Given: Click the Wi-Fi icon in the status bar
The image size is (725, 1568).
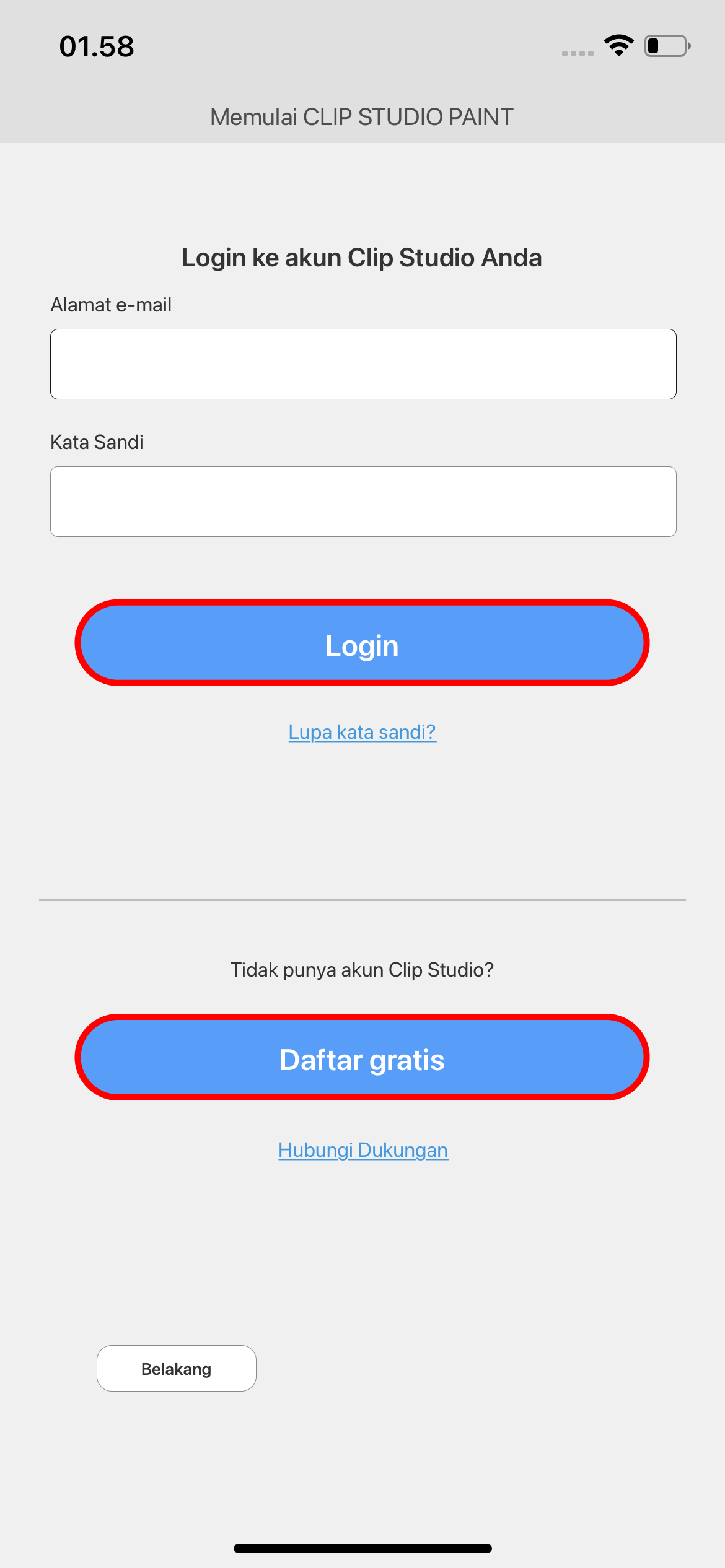Looking at the screenshot, I should [618, 45].
